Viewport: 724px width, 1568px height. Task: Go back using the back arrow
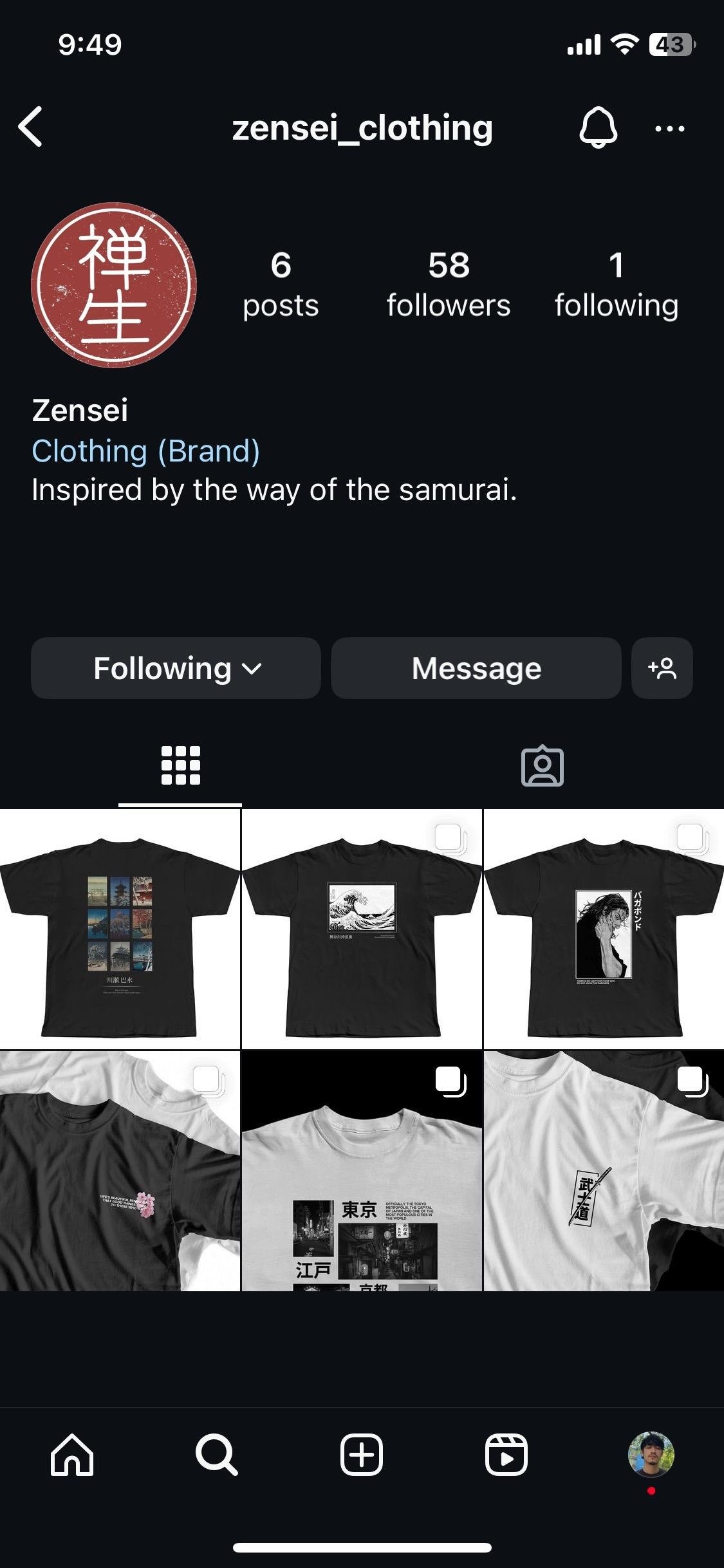click(31, 127)
